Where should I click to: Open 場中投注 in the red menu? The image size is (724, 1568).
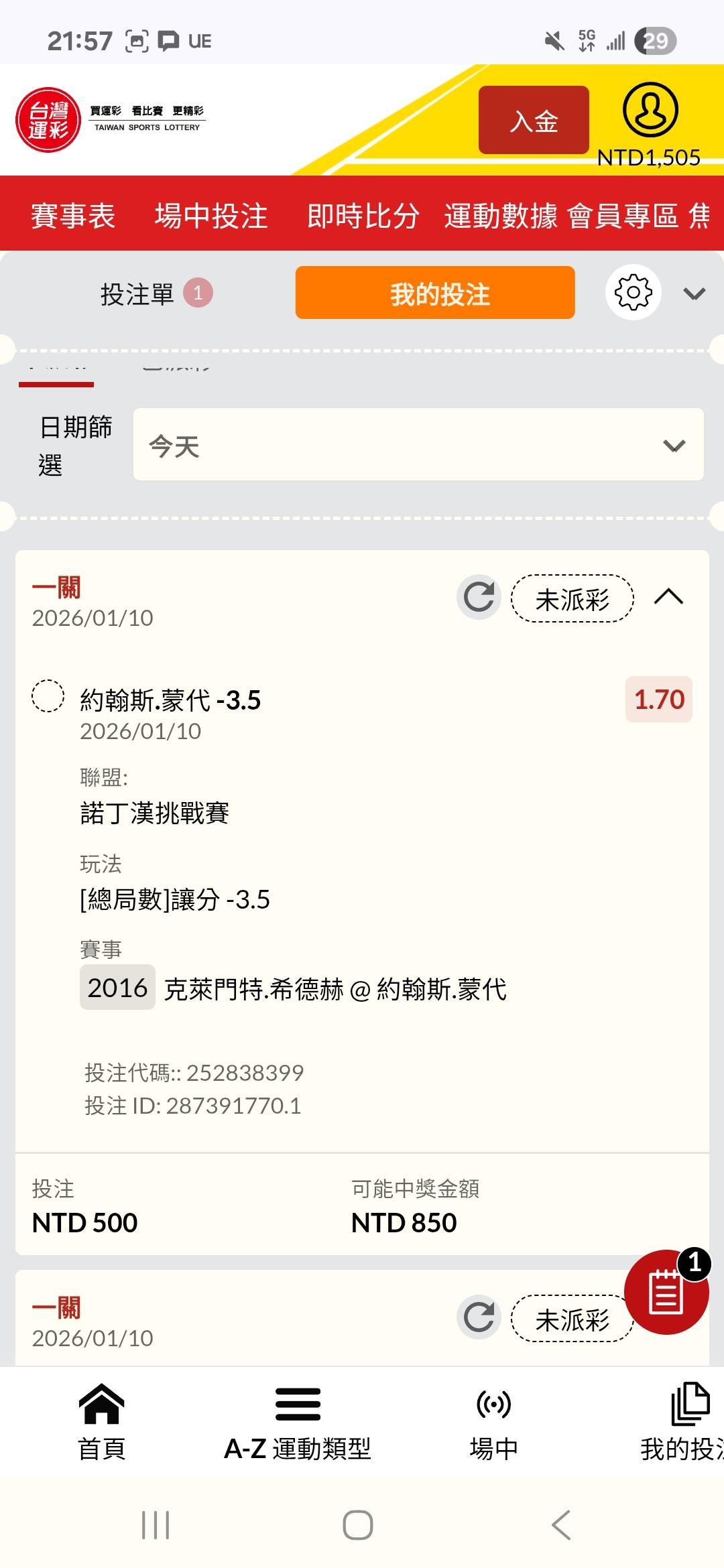point(211,216)
